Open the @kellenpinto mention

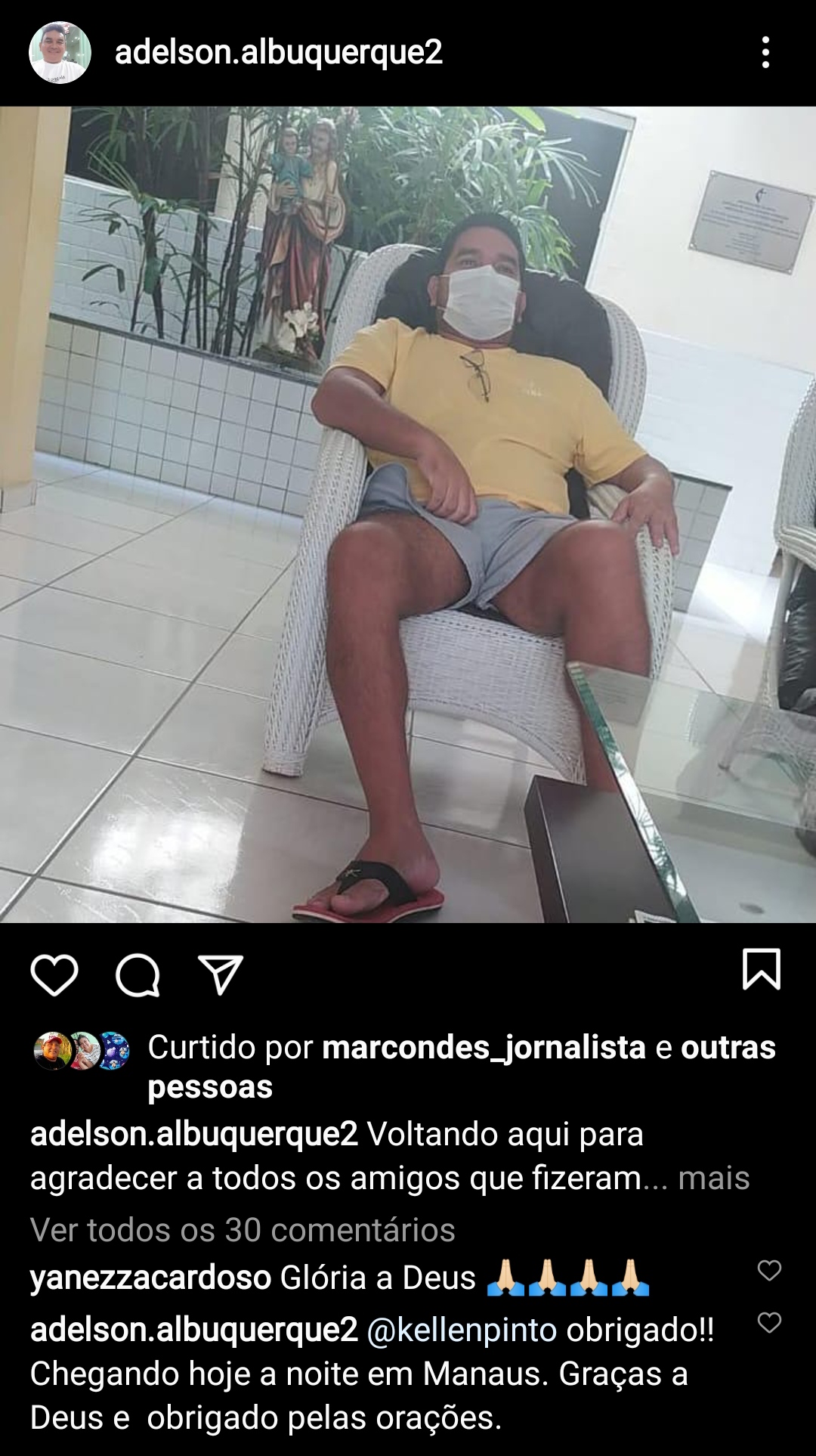click(462, 1330)
